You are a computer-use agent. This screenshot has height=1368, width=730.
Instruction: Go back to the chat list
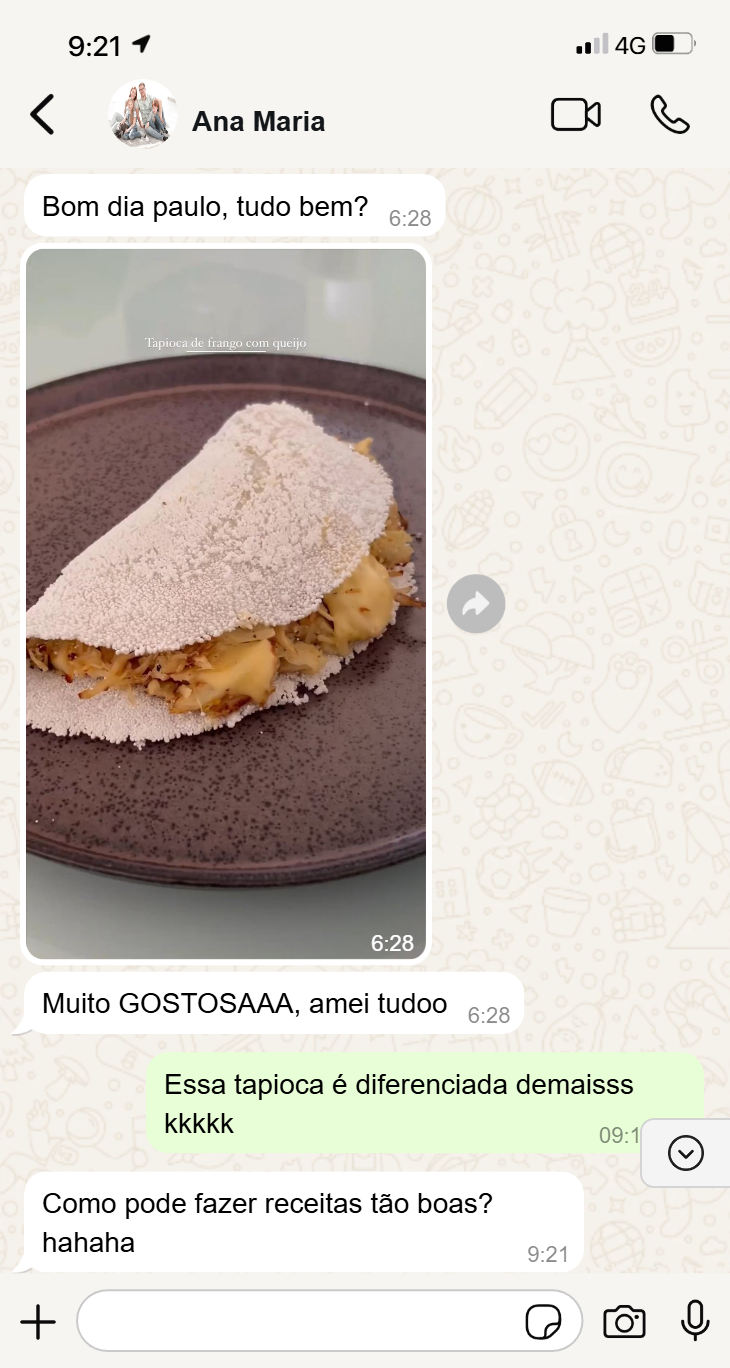[42, 115]
